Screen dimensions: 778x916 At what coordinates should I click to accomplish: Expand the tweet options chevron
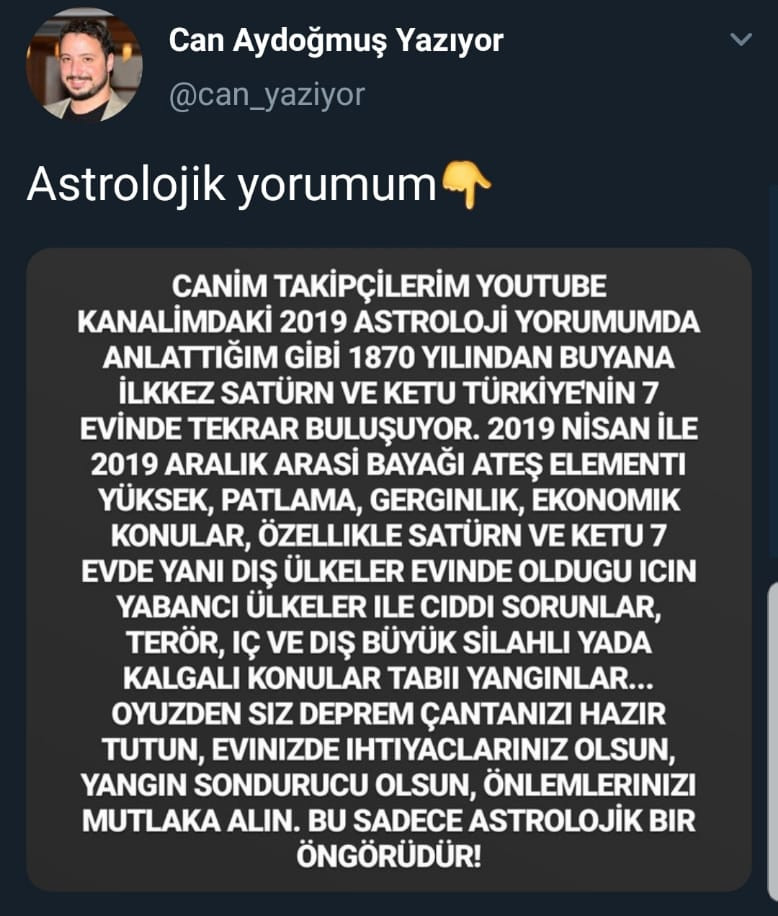[x=740, y=40]
